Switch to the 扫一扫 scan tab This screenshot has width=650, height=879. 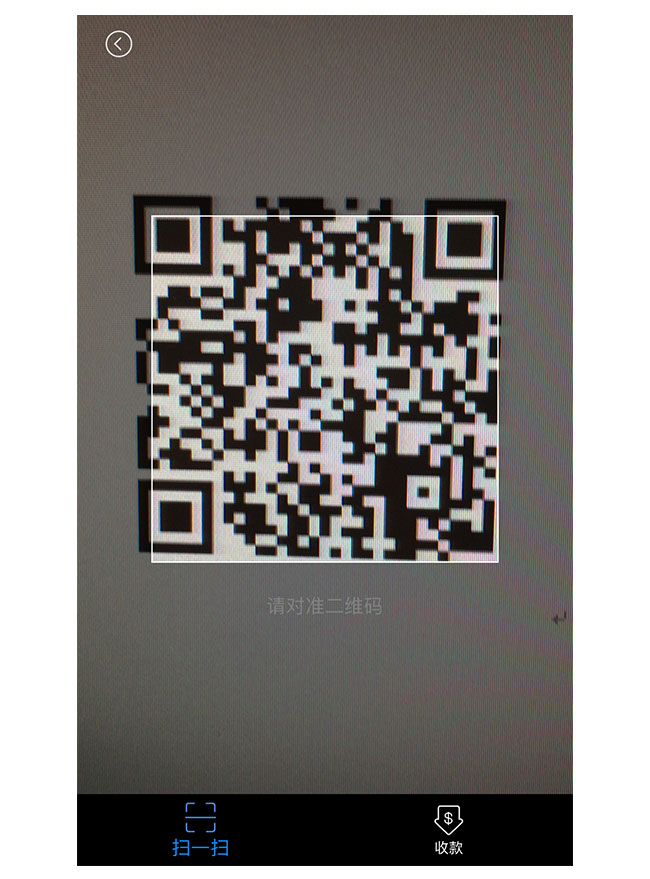(x=200, y=829)
